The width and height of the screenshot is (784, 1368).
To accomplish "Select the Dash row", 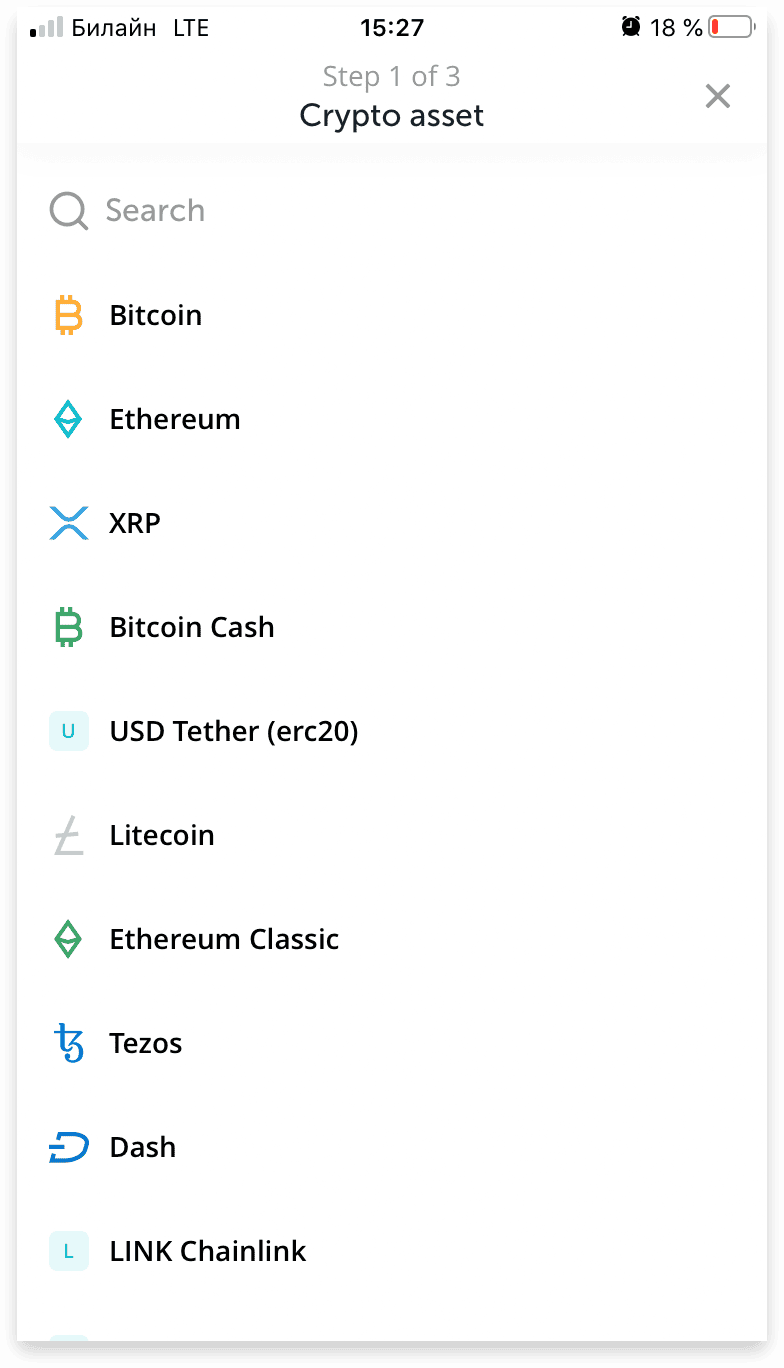I will [x=392, y=1147].
